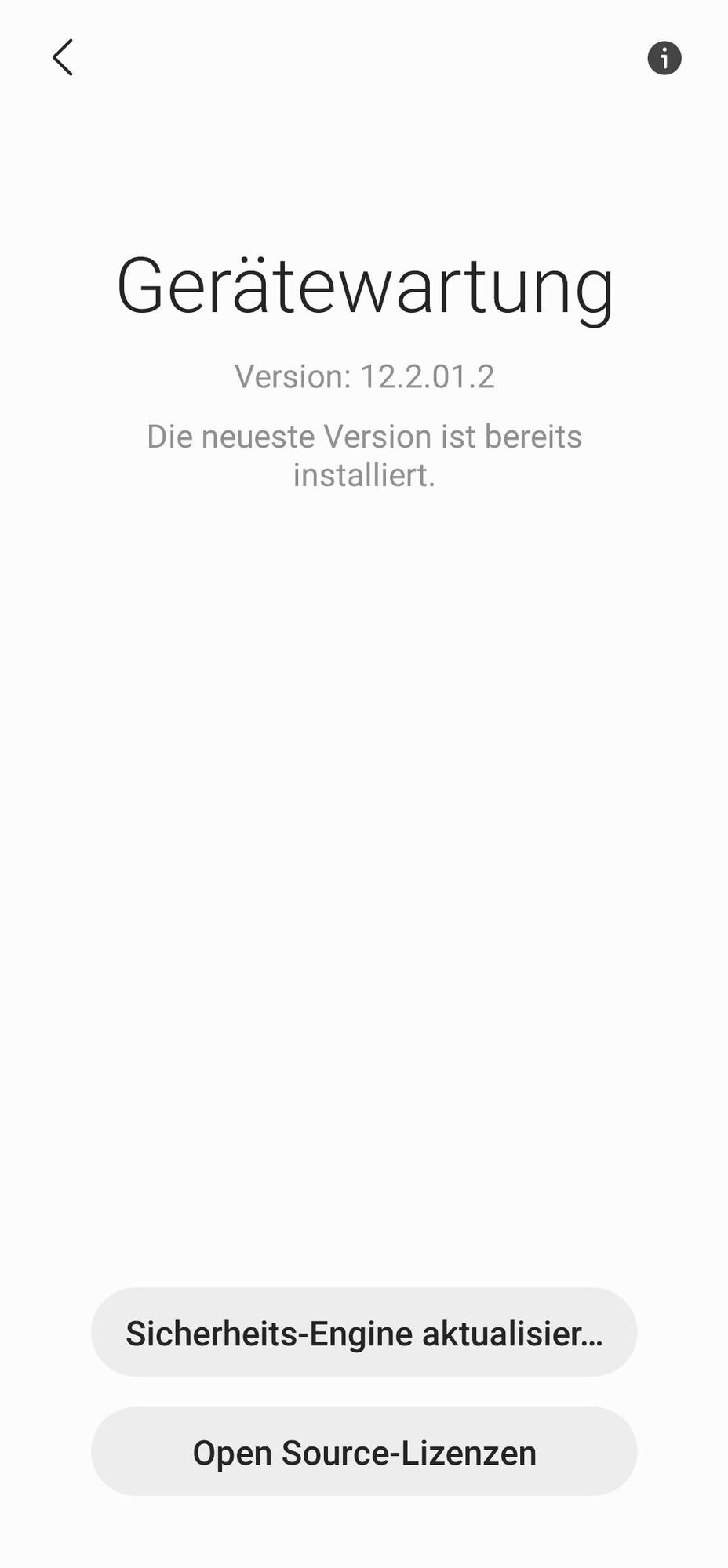This screenshot has width=728, height=1568.
Task: Open the app info icon
Action: tap(664, 58)
